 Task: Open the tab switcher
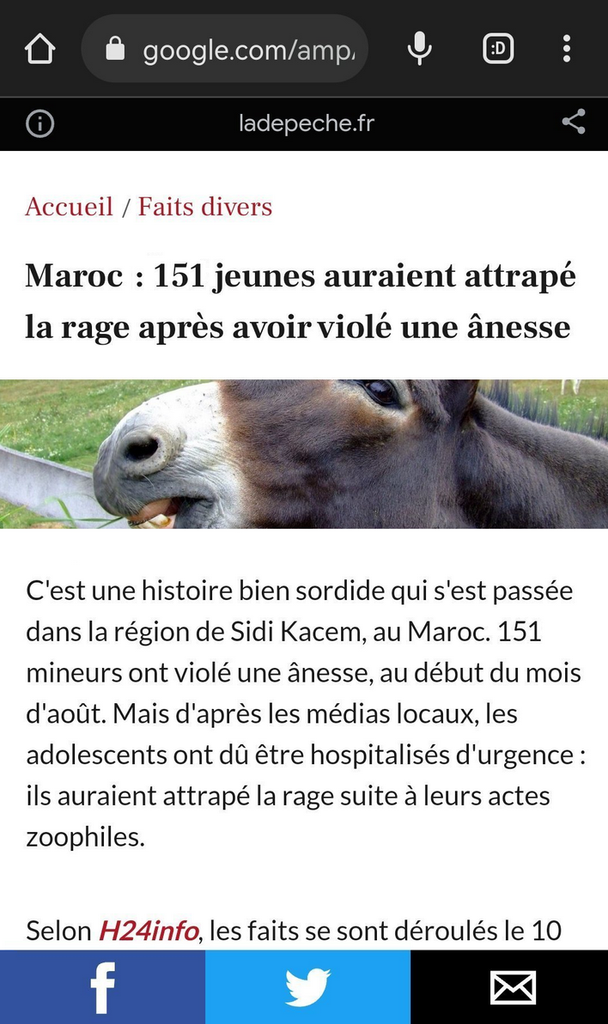[x=498, y=48]
